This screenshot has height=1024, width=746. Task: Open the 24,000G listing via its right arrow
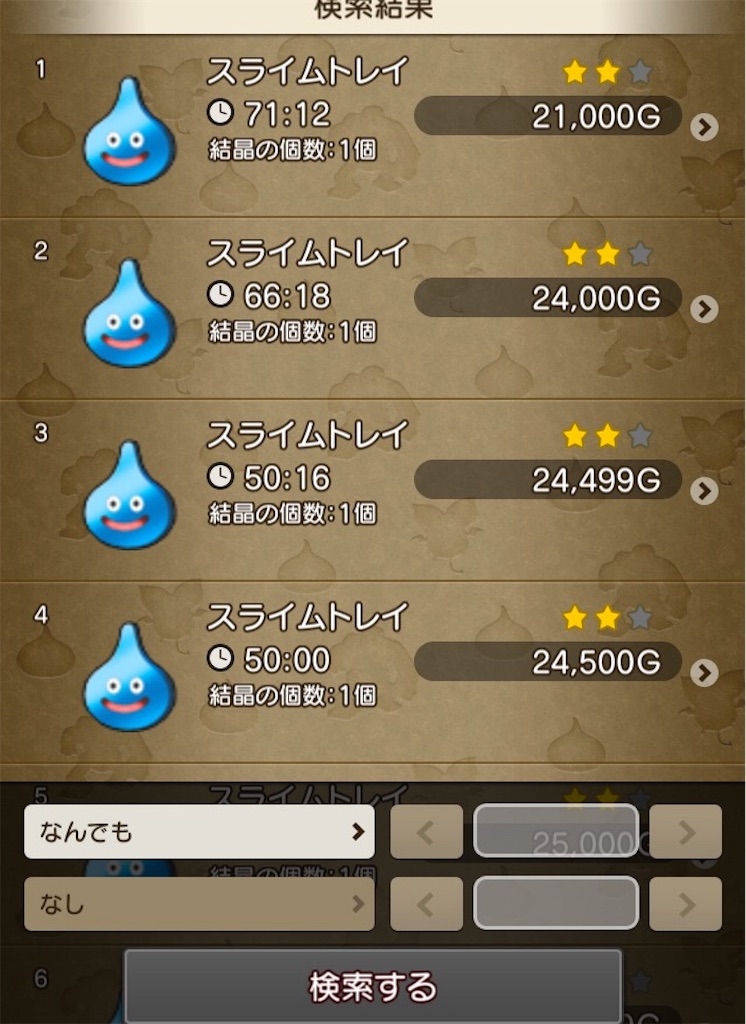point(705,309)
